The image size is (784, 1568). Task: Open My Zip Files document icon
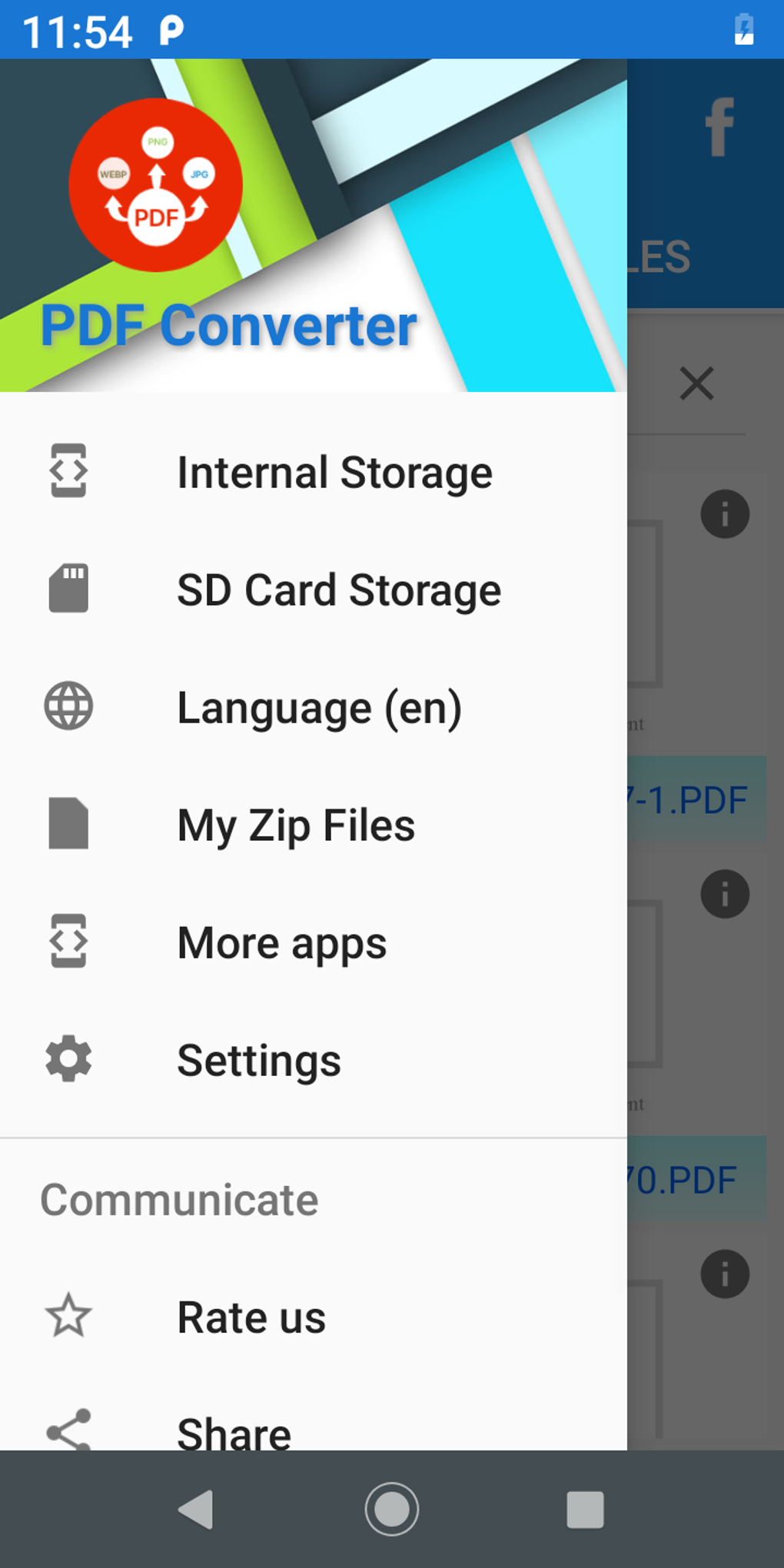68,824
